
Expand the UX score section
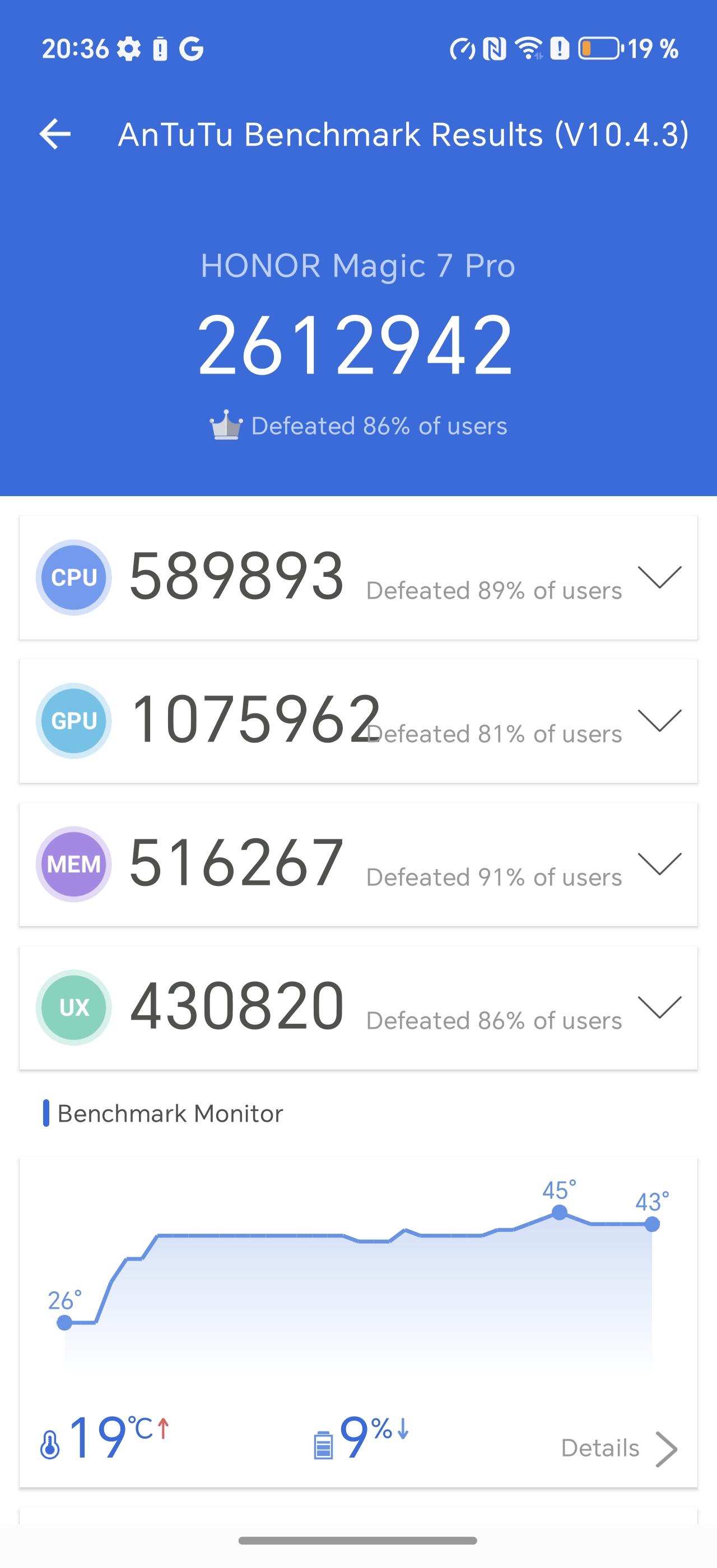659,1007
